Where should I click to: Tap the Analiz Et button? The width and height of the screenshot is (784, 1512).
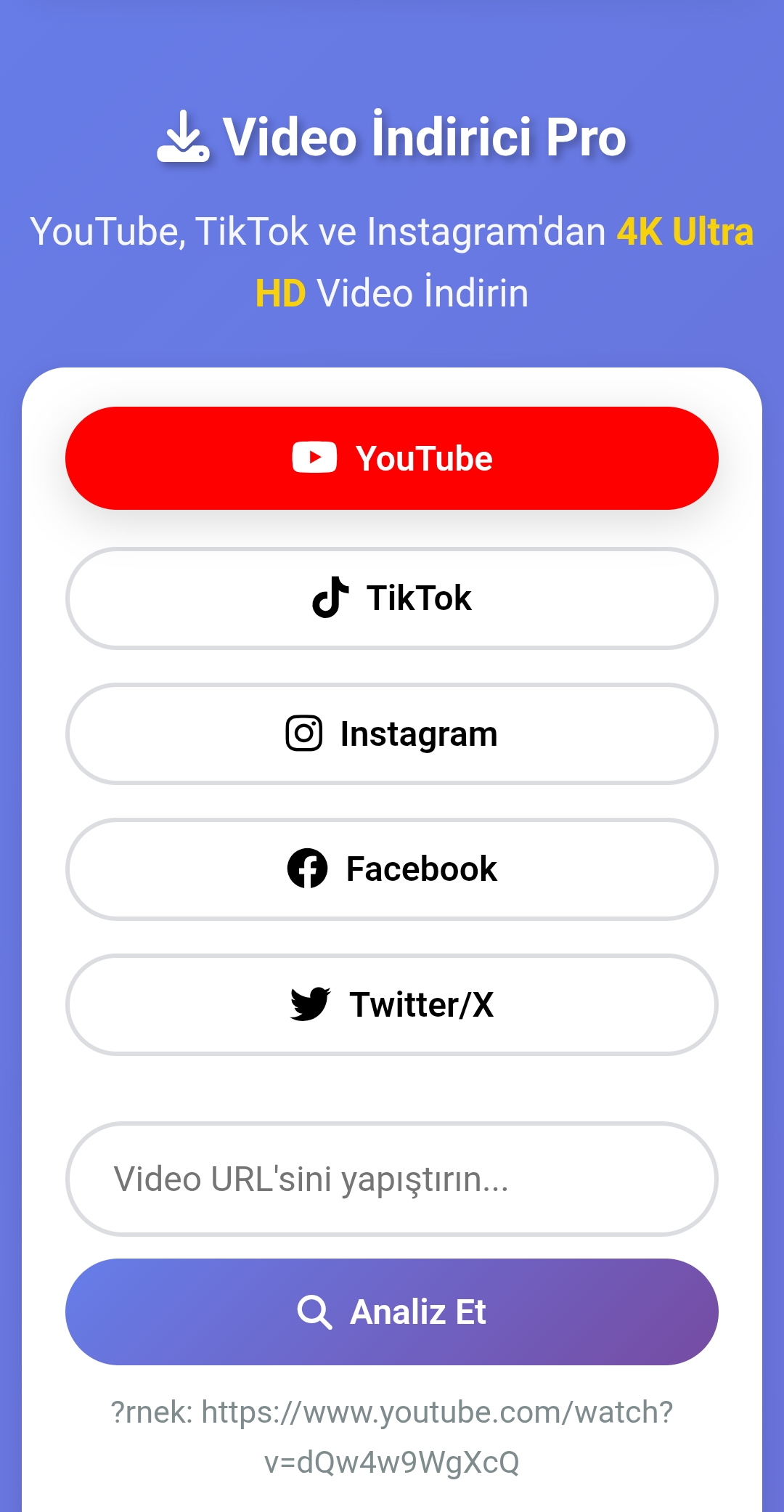click(392, 1312)
